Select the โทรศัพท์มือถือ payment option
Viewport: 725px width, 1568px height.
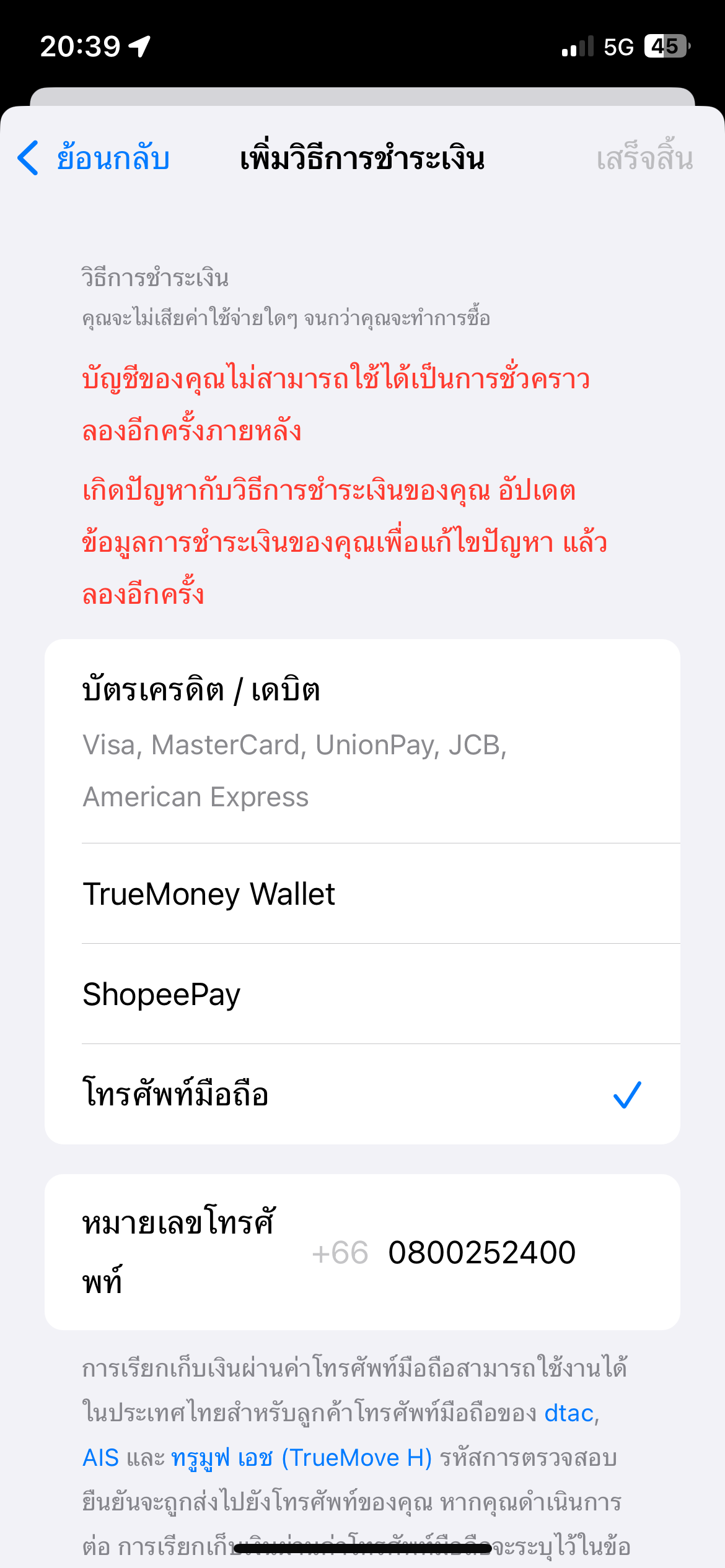point(362,1094)
